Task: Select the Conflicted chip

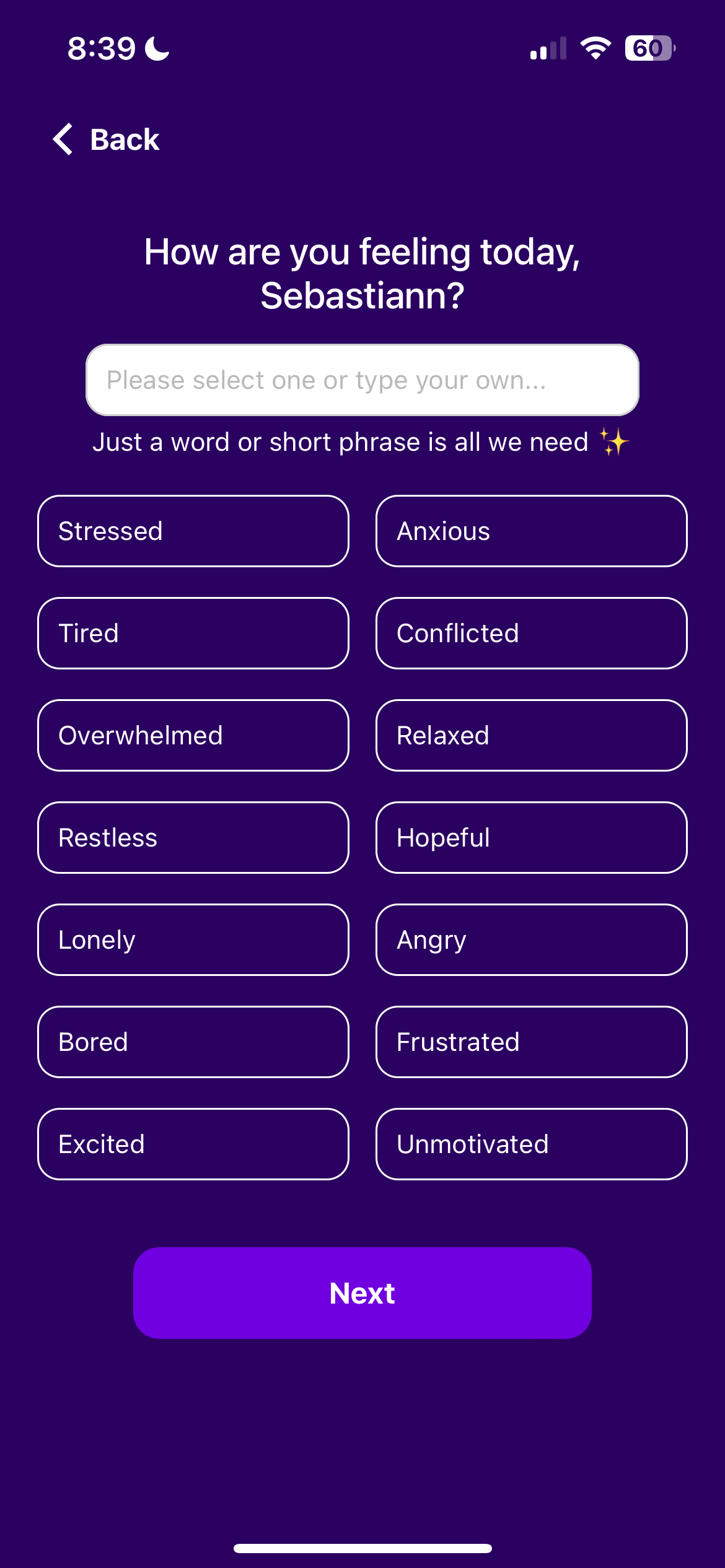Action: point(531,633)
